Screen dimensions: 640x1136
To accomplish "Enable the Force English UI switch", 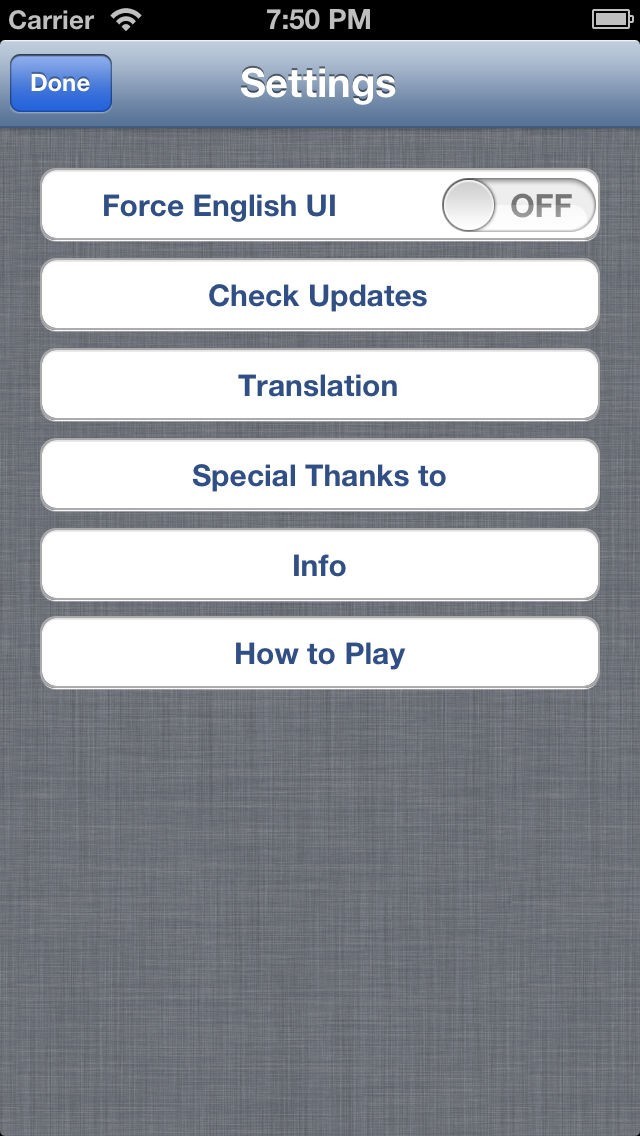I will tap(518, 206).
